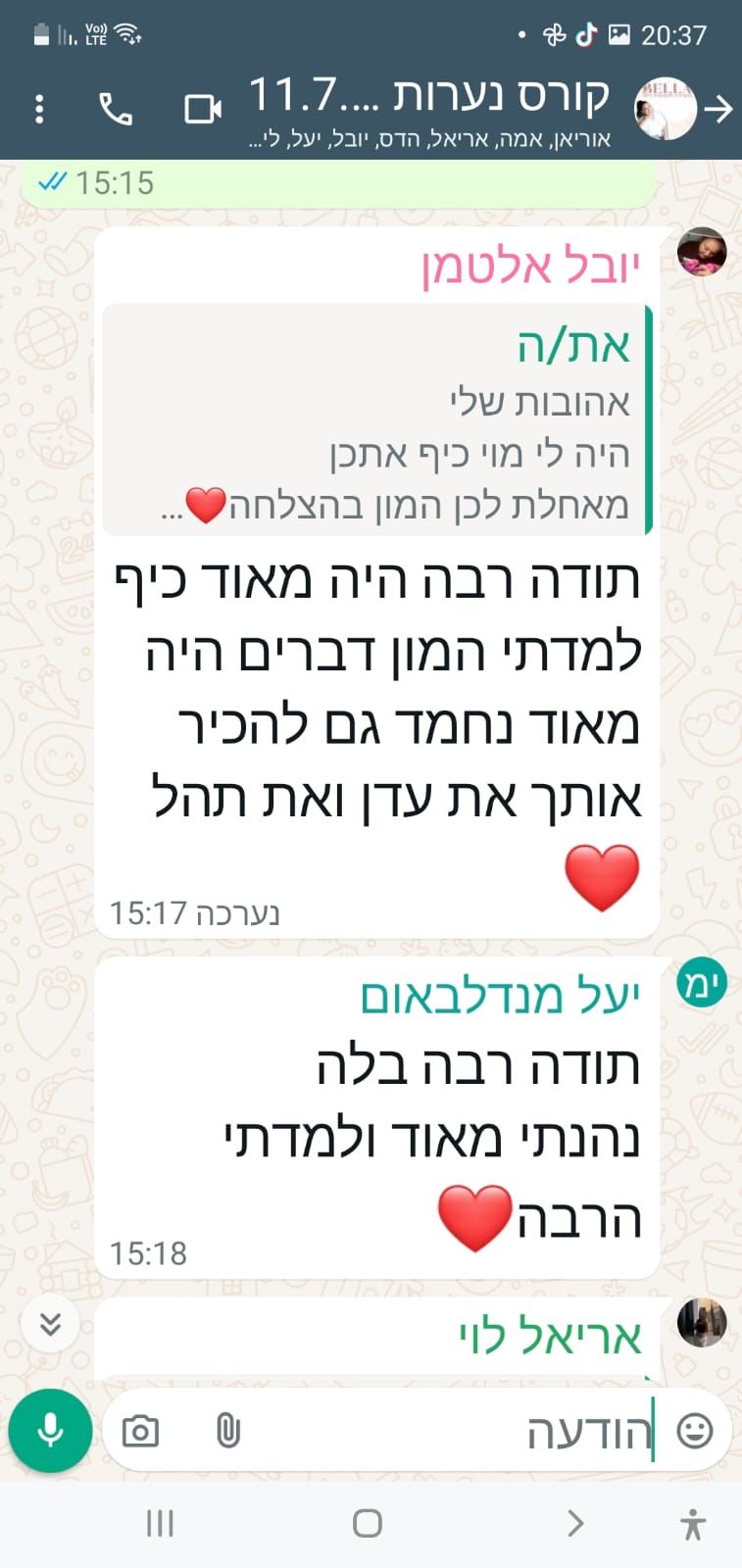Open אריאל לוי's profile picture
The image size is (742, 1568).
[702, 1323]
